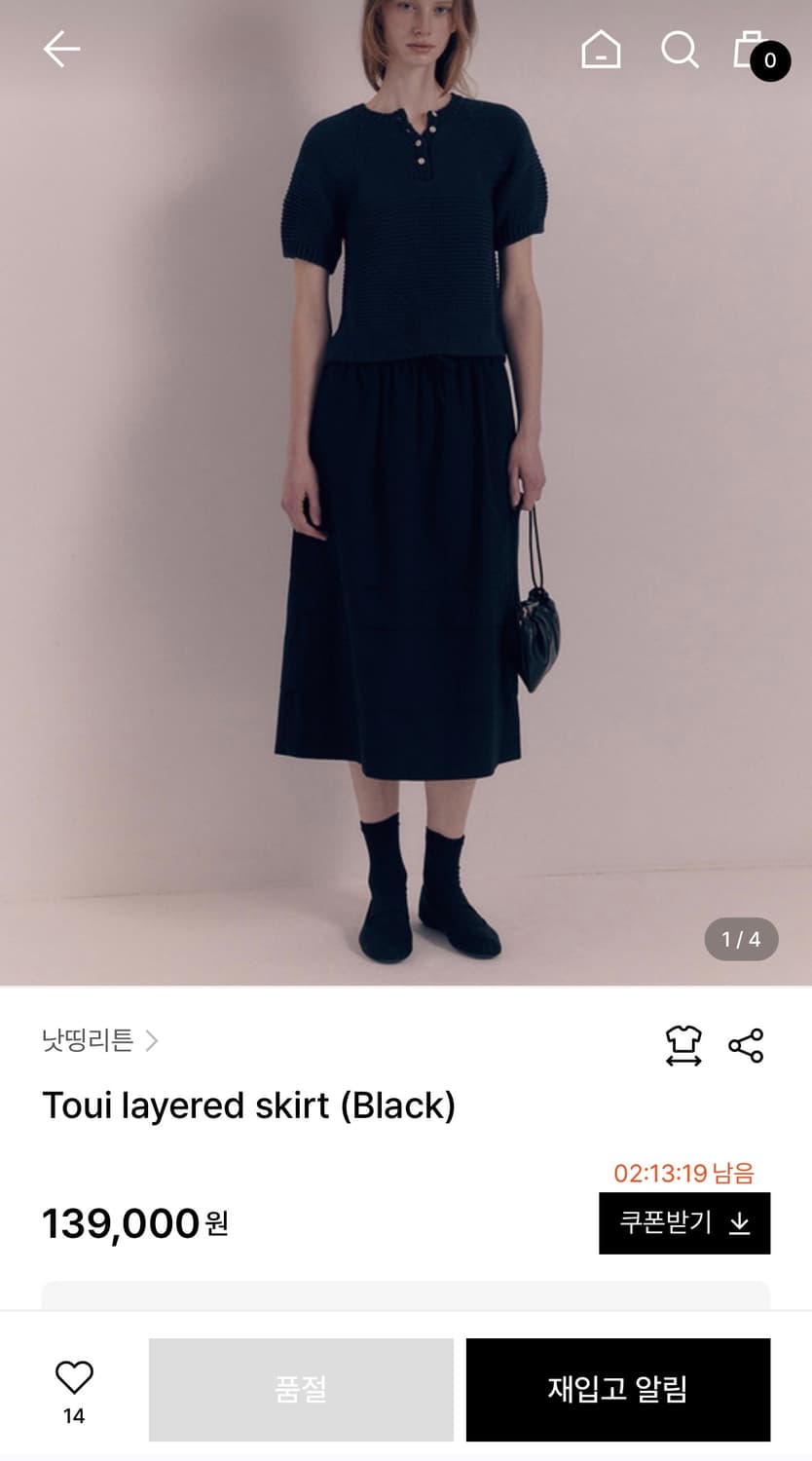Image resolution: width=812 pixels, height=1461 pixels.
Task: Enable restock notification via 재입고 알림
Action: 618,1388
